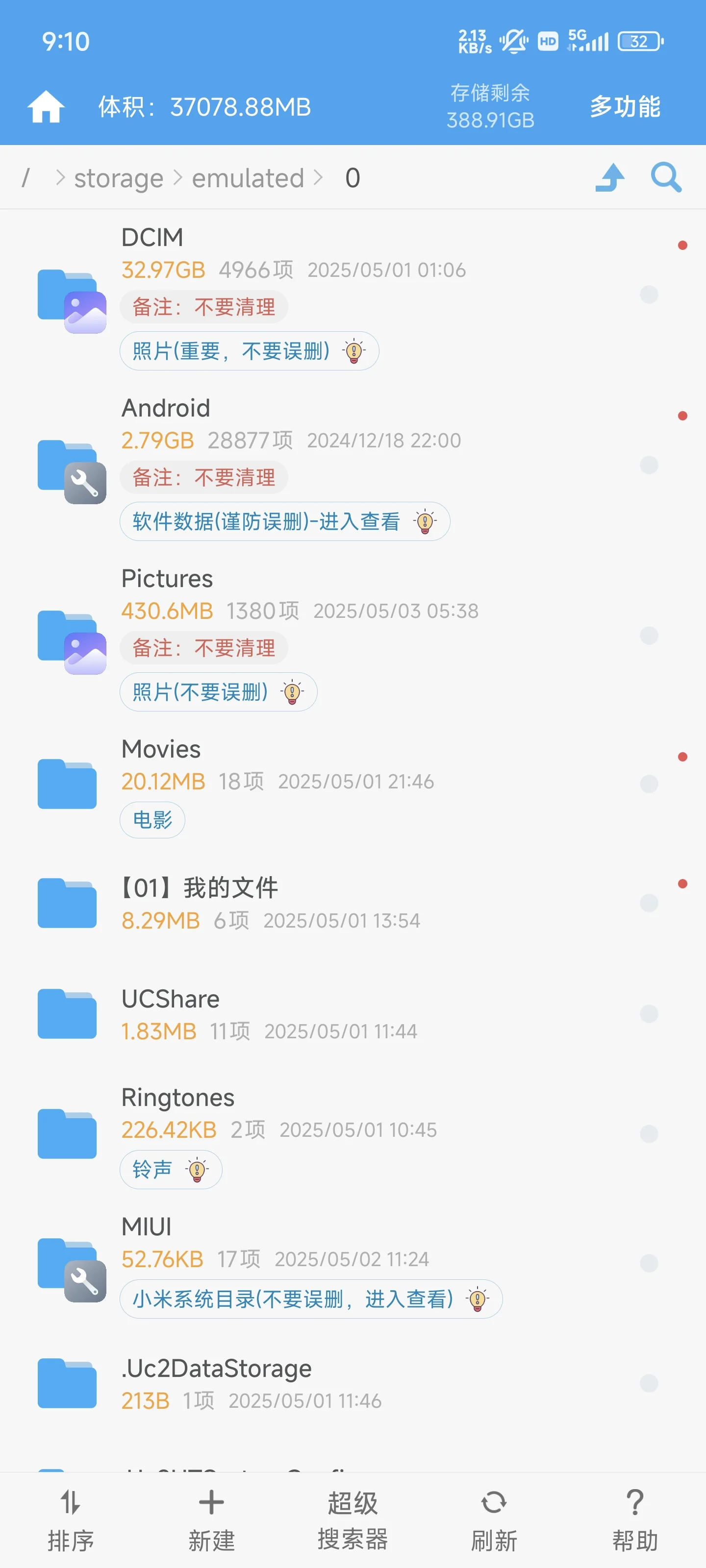Open the 多功能 menu
The width and height of the screenshot is (706, 1568).
(625, 106)
